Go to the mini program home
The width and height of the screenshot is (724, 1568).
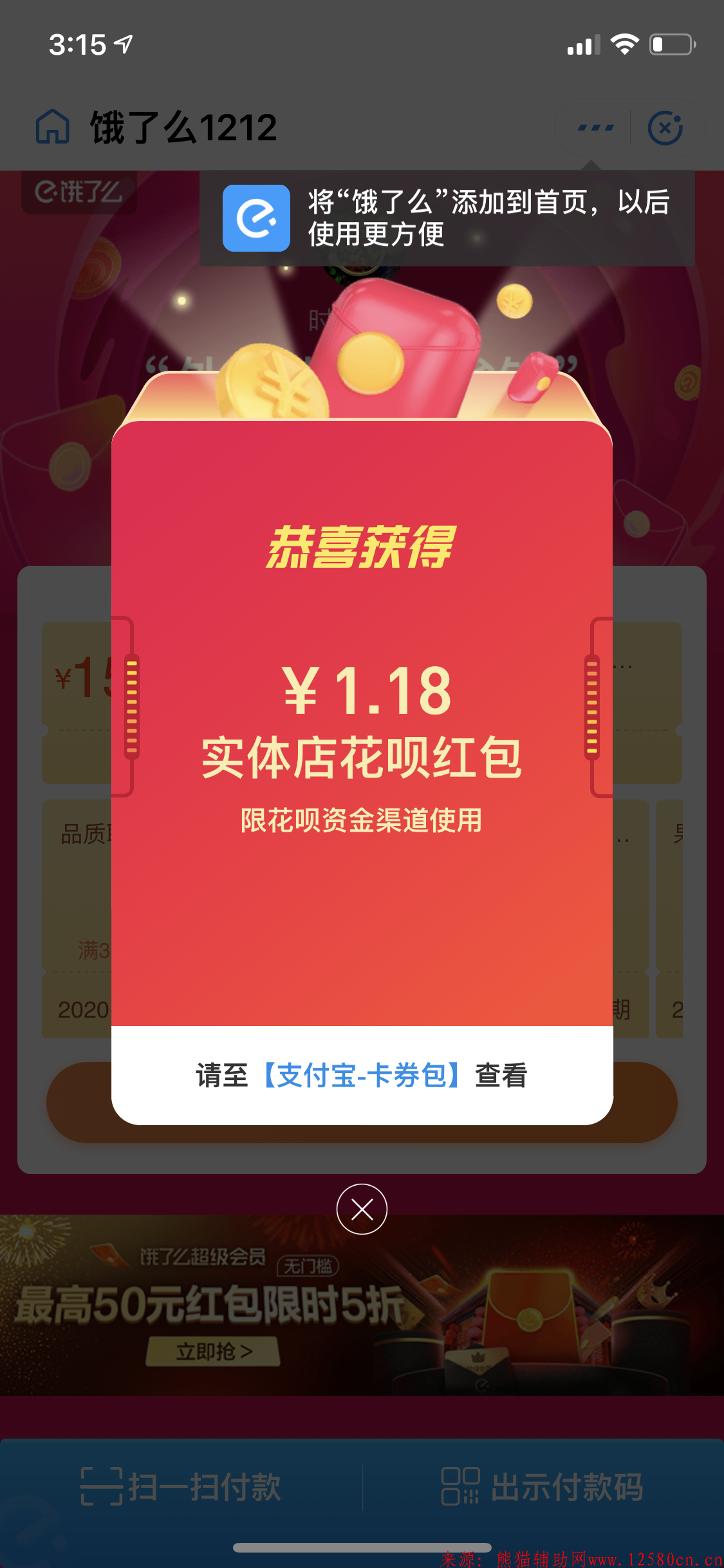(53, 127)
